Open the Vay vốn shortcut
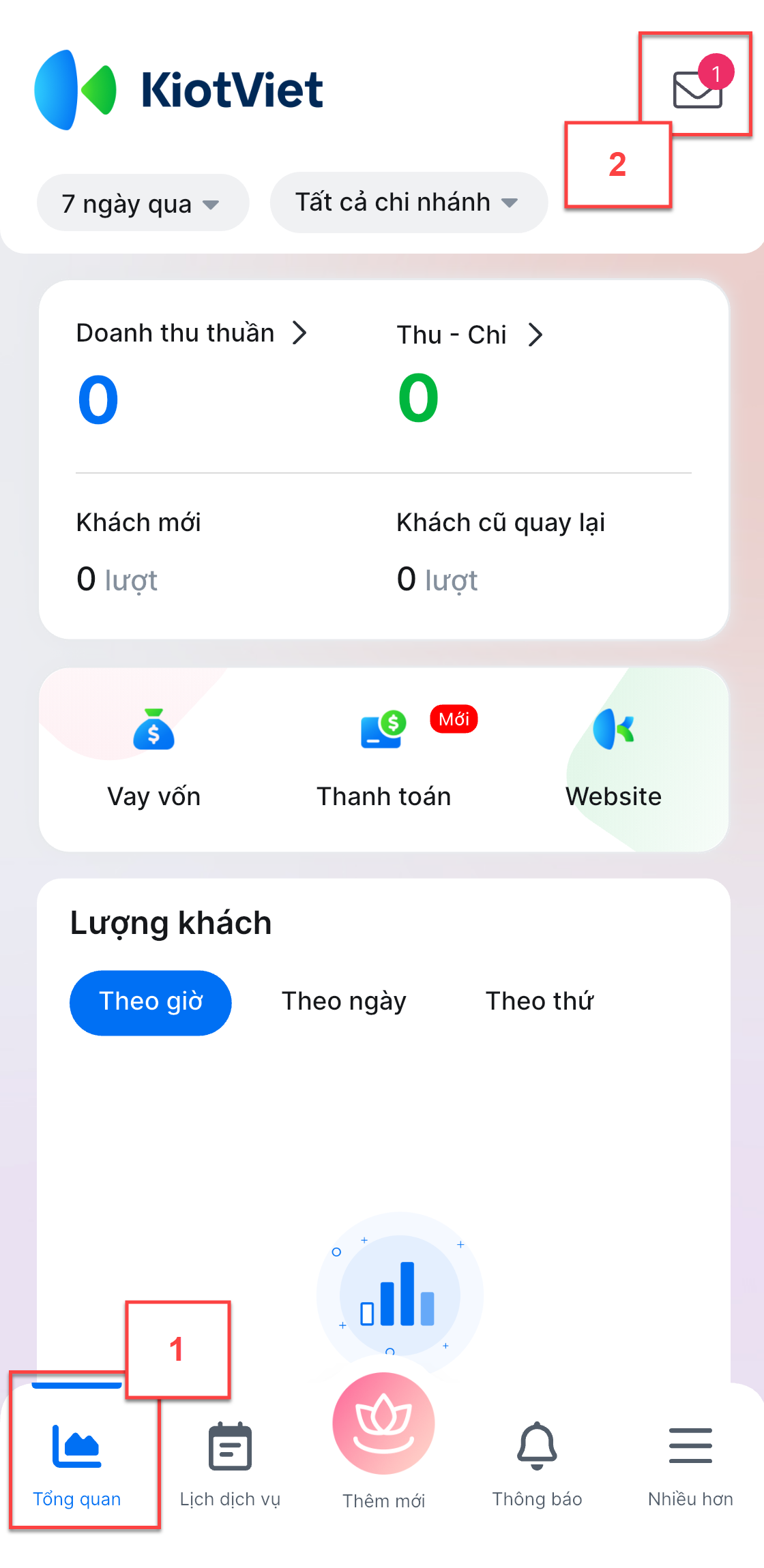This screenshot has height=1568, width=764. tap(154, 758)
